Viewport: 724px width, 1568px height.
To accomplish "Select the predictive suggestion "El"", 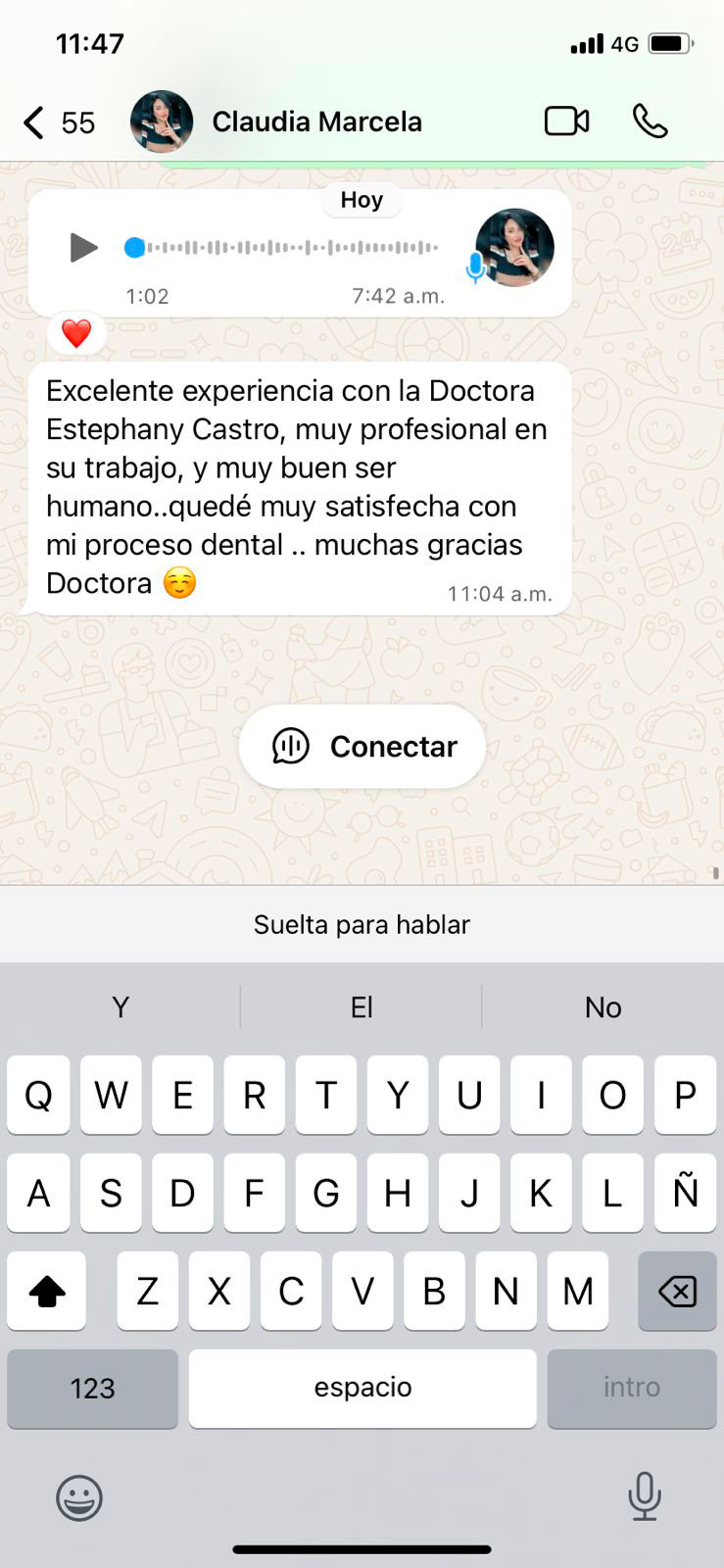I will tap(362, 1006).
